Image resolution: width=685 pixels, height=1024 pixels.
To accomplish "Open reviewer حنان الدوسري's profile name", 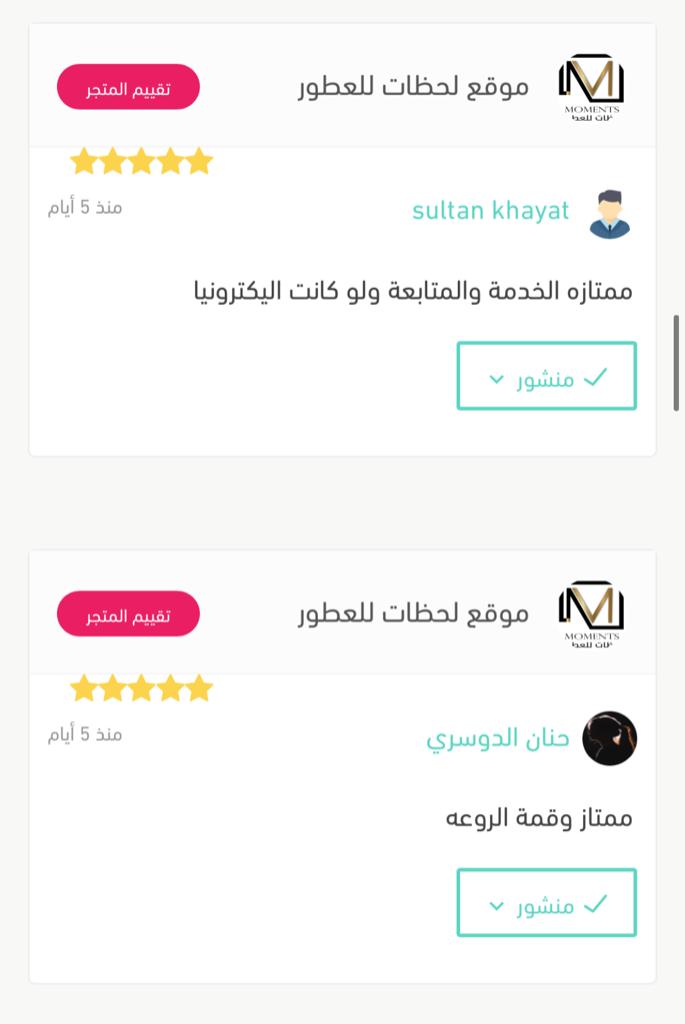I will tap(497, 738).
